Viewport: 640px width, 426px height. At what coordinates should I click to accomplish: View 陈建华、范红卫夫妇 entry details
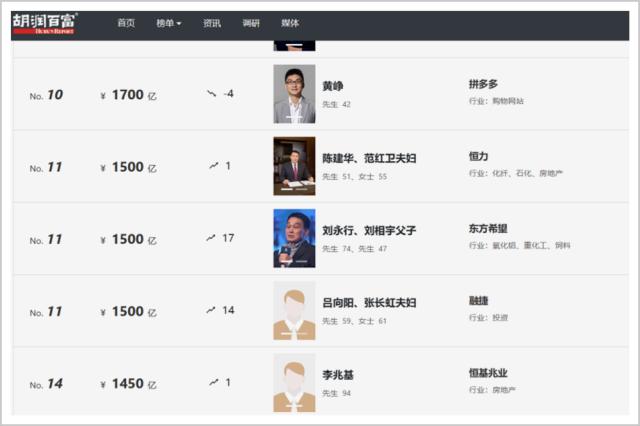click(354, 159)
